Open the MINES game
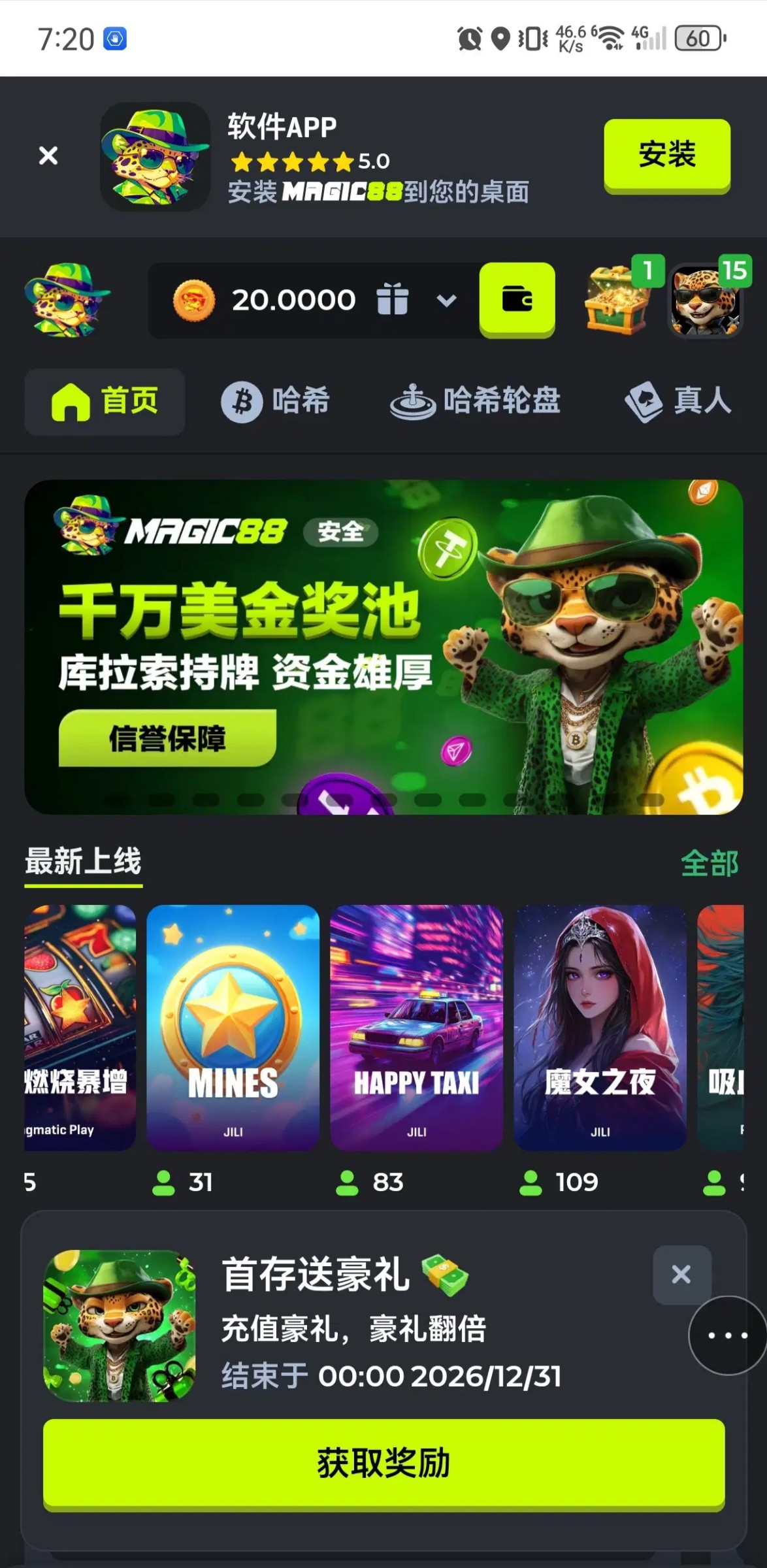This screenshot has width=767, height=1568. (x=233, y=1026)
